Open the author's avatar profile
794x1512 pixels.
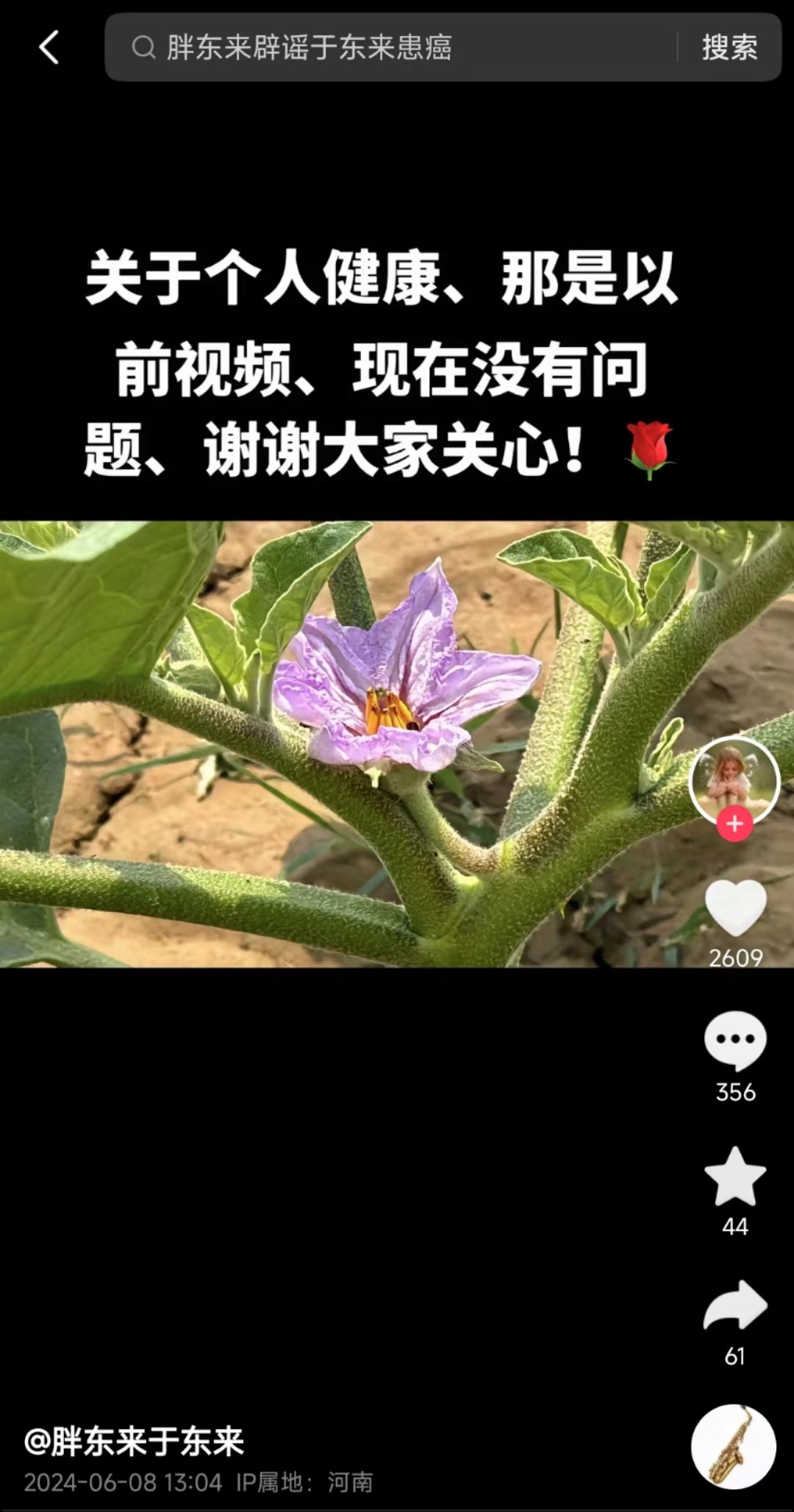734,780
